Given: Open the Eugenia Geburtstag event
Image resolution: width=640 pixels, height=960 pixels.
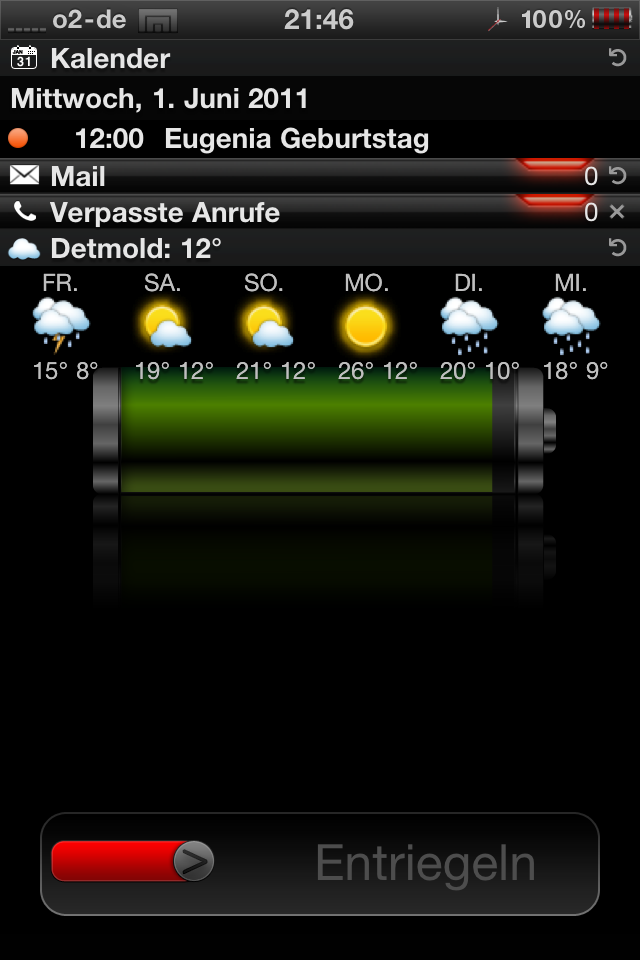Looking at the screenshot, I should (296, 139).
